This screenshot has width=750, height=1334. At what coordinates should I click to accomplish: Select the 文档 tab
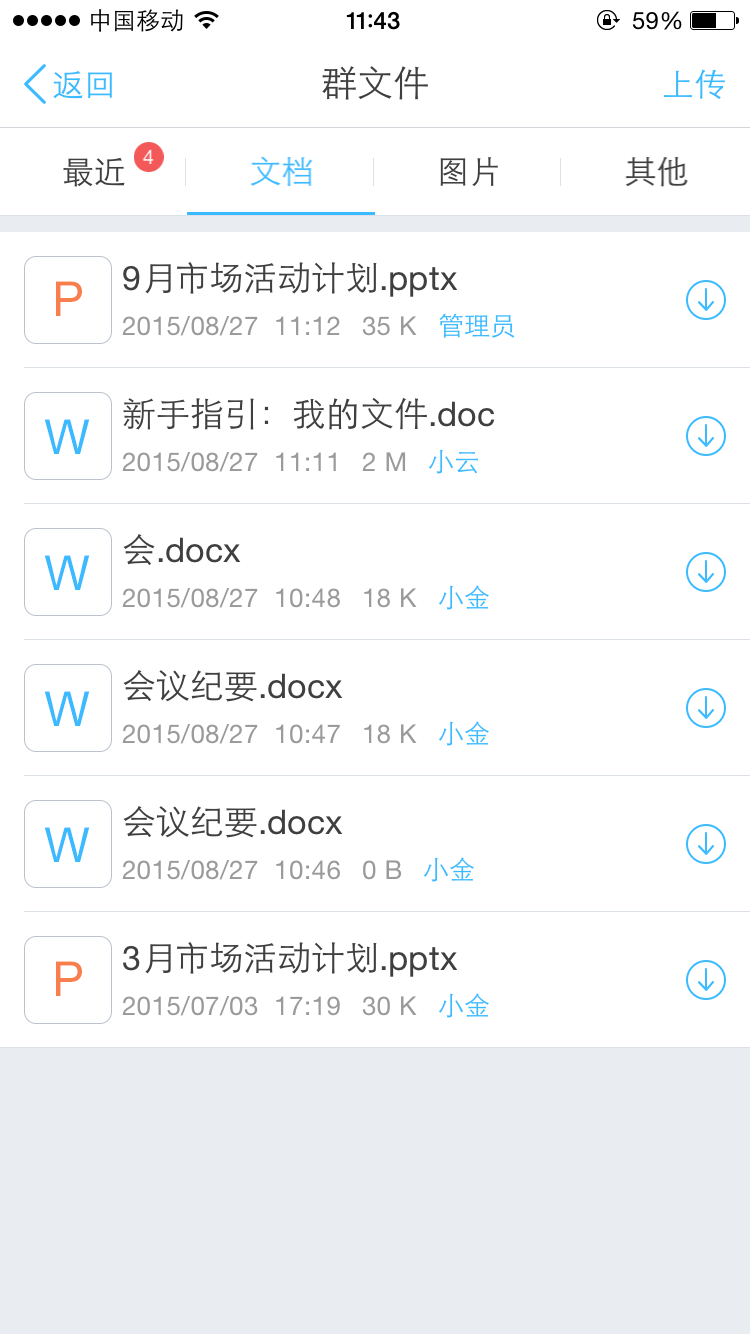281,172
